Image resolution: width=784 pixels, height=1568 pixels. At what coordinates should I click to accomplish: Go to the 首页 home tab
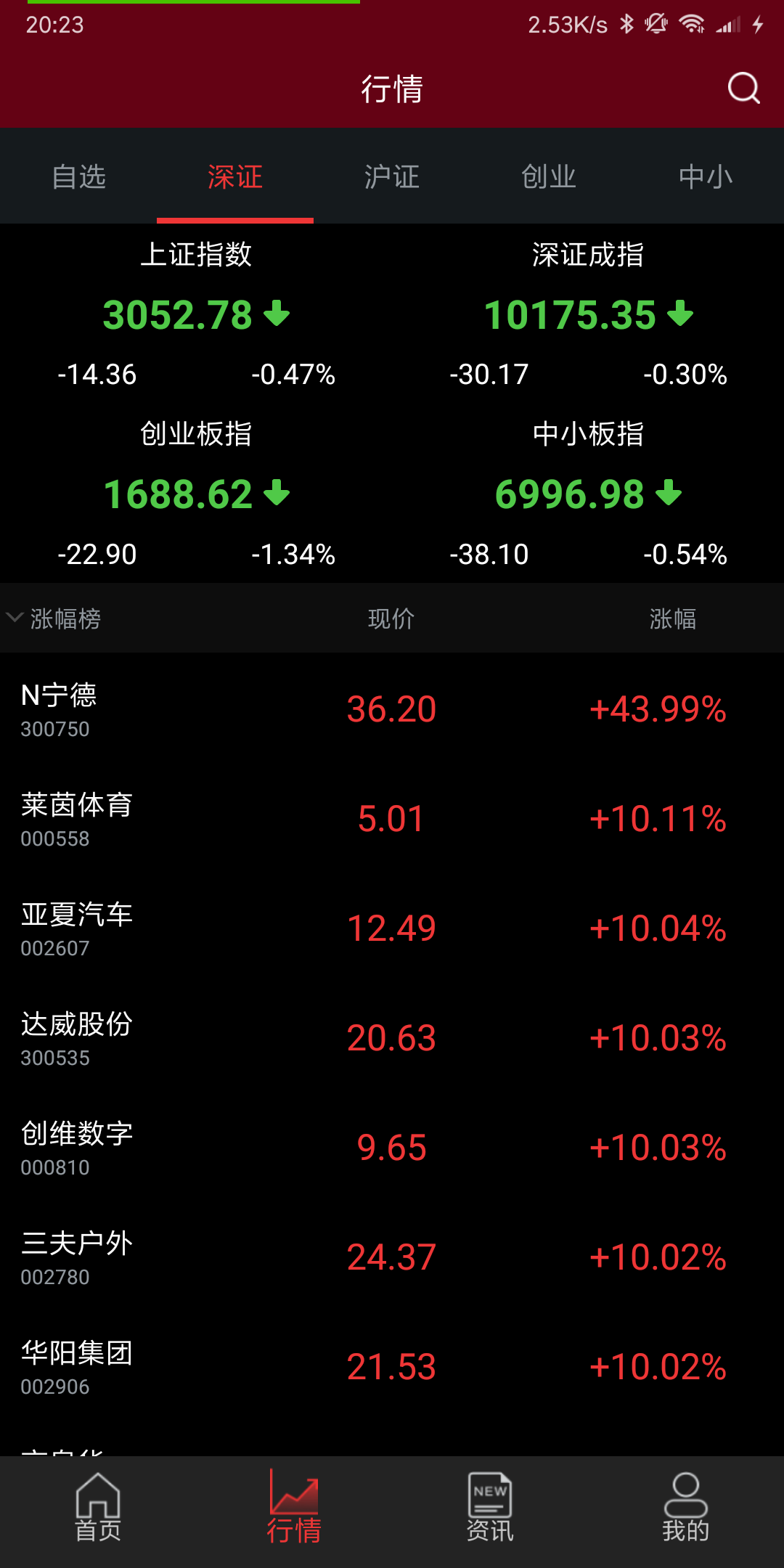(x=98, y=1508)
